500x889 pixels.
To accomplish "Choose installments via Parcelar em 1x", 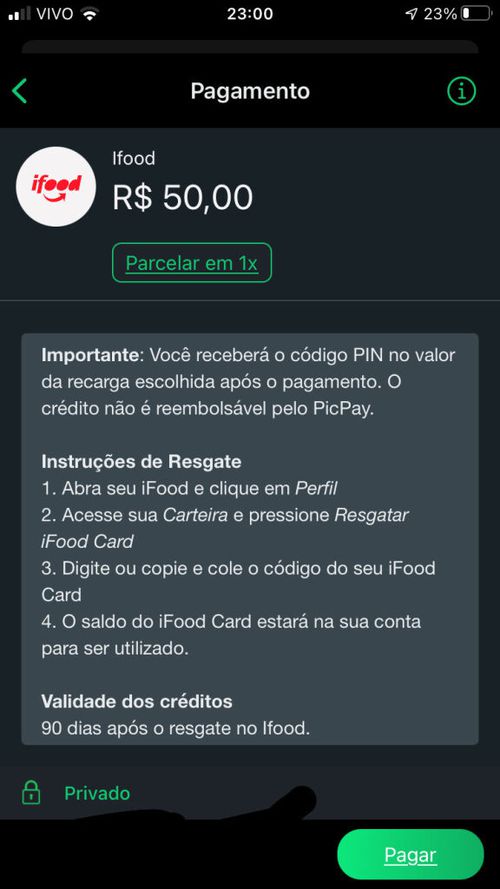I will tap(192, 263).
